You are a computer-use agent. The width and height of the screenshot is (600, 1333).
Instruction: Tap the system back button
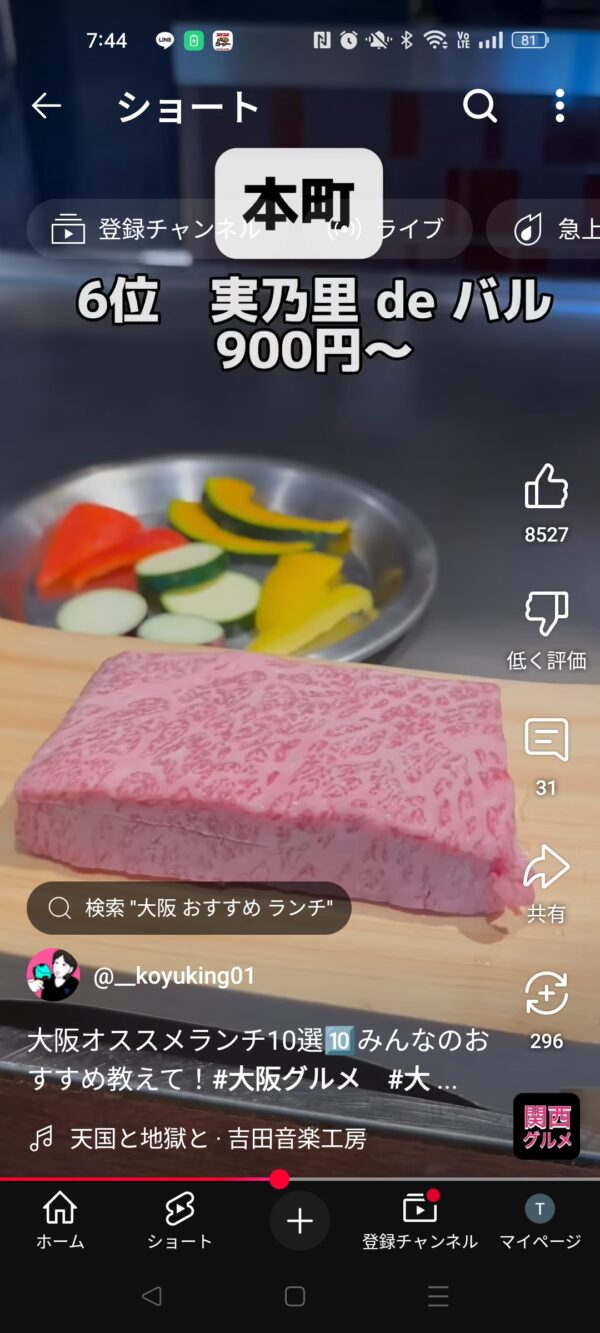coord(152,1297)
